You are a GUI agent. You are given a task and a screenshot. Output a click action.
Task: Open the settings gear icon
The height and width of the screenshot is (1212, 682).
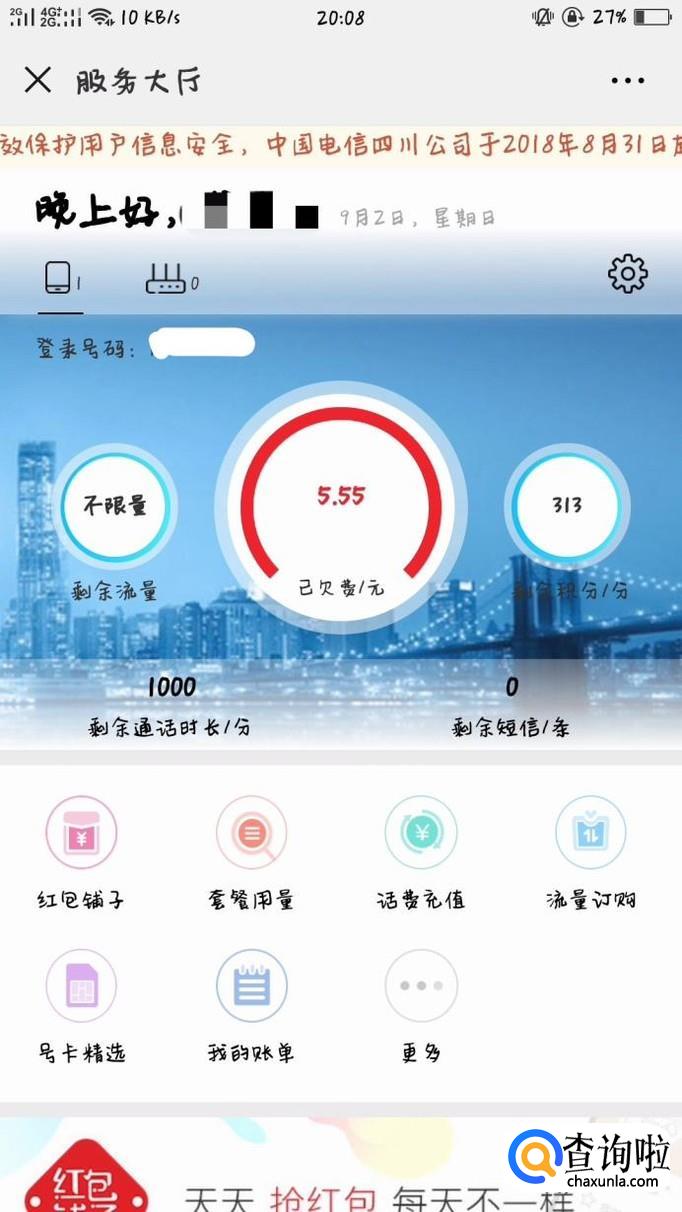point(627,273)
